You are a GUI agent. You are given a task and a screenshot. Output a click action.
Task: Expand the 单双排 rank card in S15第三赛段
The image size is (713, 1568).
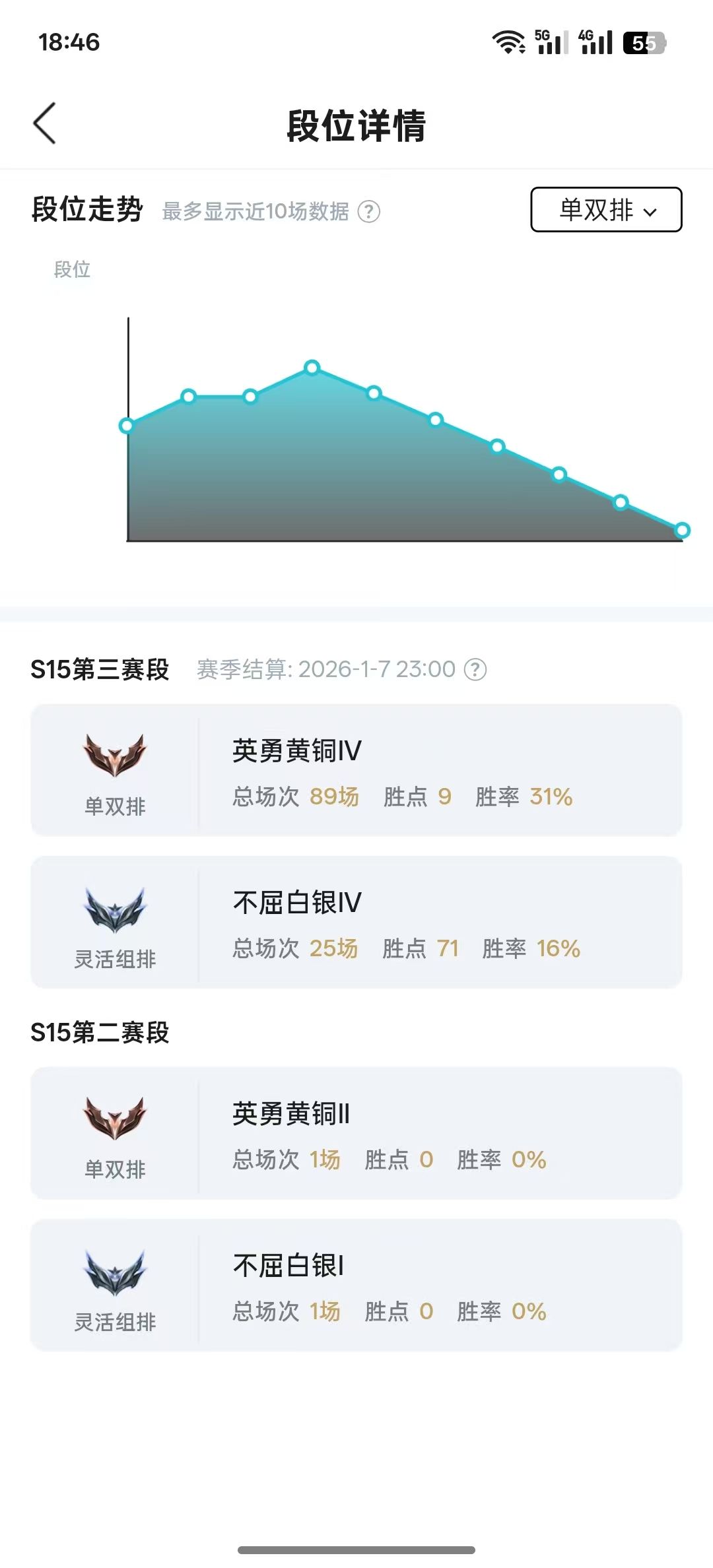pyautogui.click(x=356, y=769)
